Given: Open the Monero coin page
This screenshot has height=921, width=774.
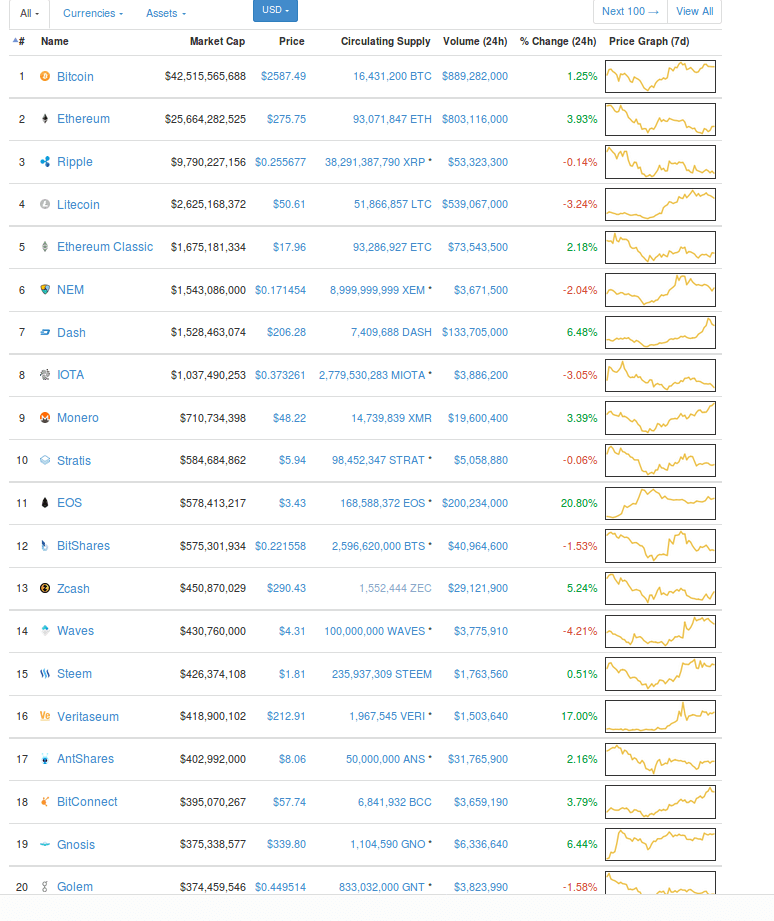Looking at the screenshot, I should point(78,418).
